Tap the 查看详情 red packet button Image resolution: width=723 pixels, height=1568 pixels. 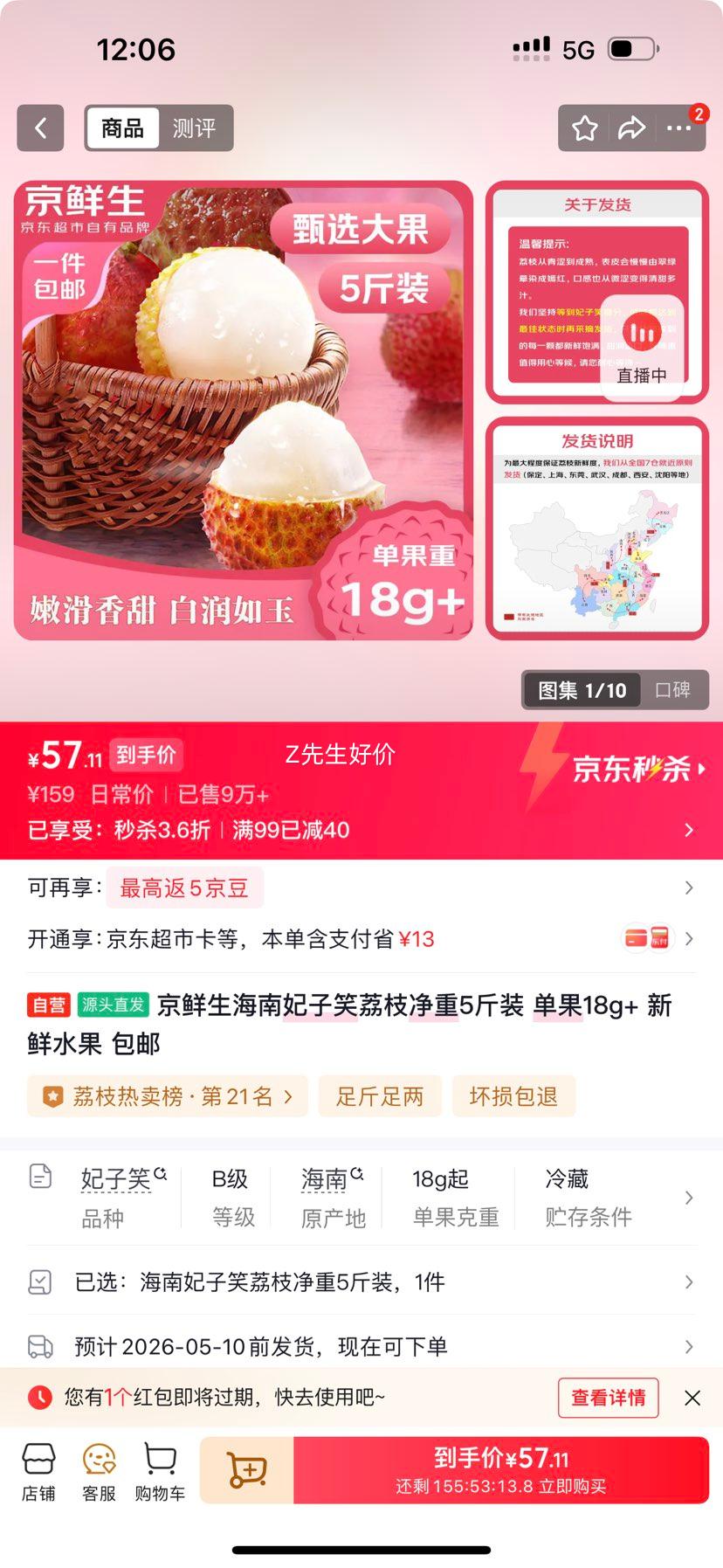(608, 1398)
